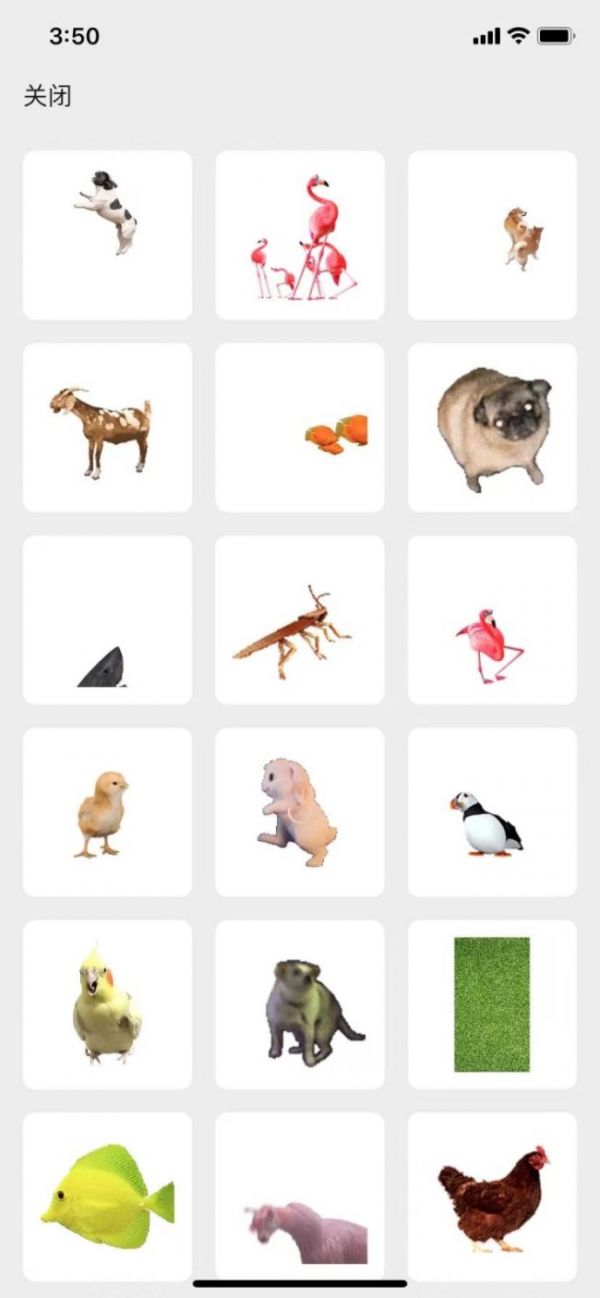Select the jumping spotted dog sticker
The width and height of the screenshot is (600, 1298).
point(107,235)
